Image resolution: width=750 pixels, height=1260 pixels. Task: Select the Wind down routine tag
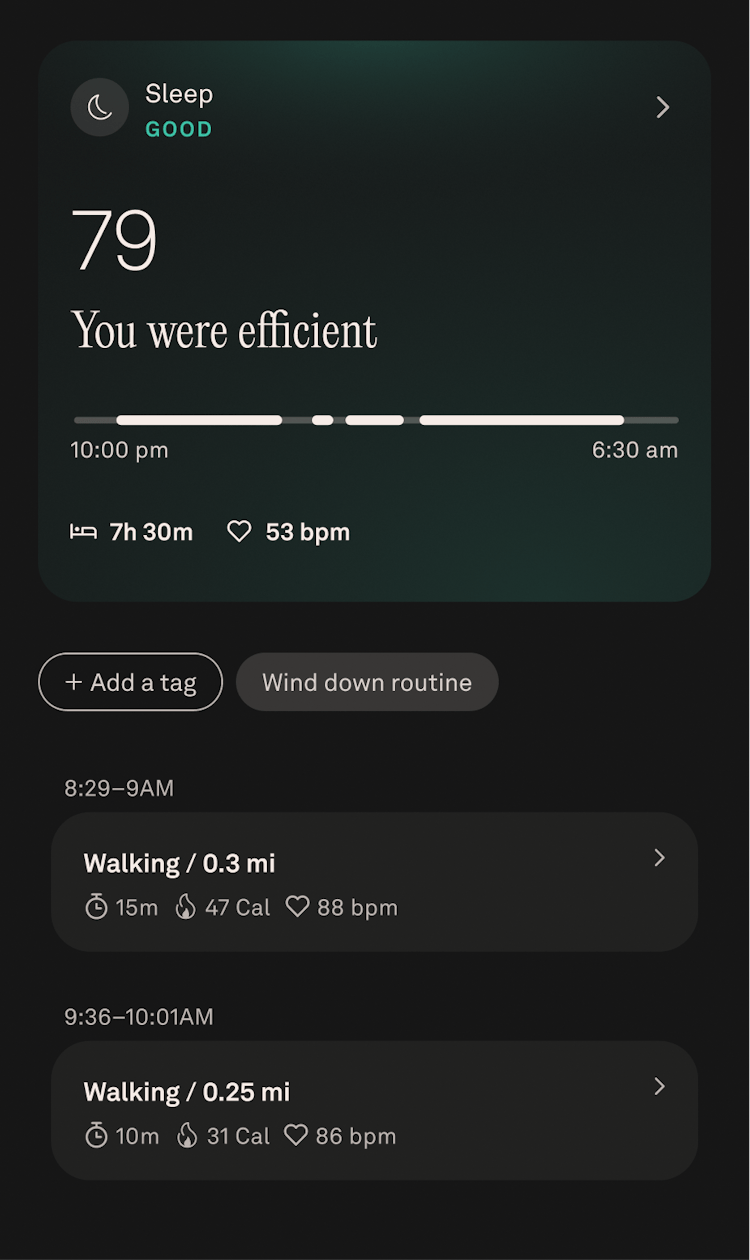pos(366,682)
